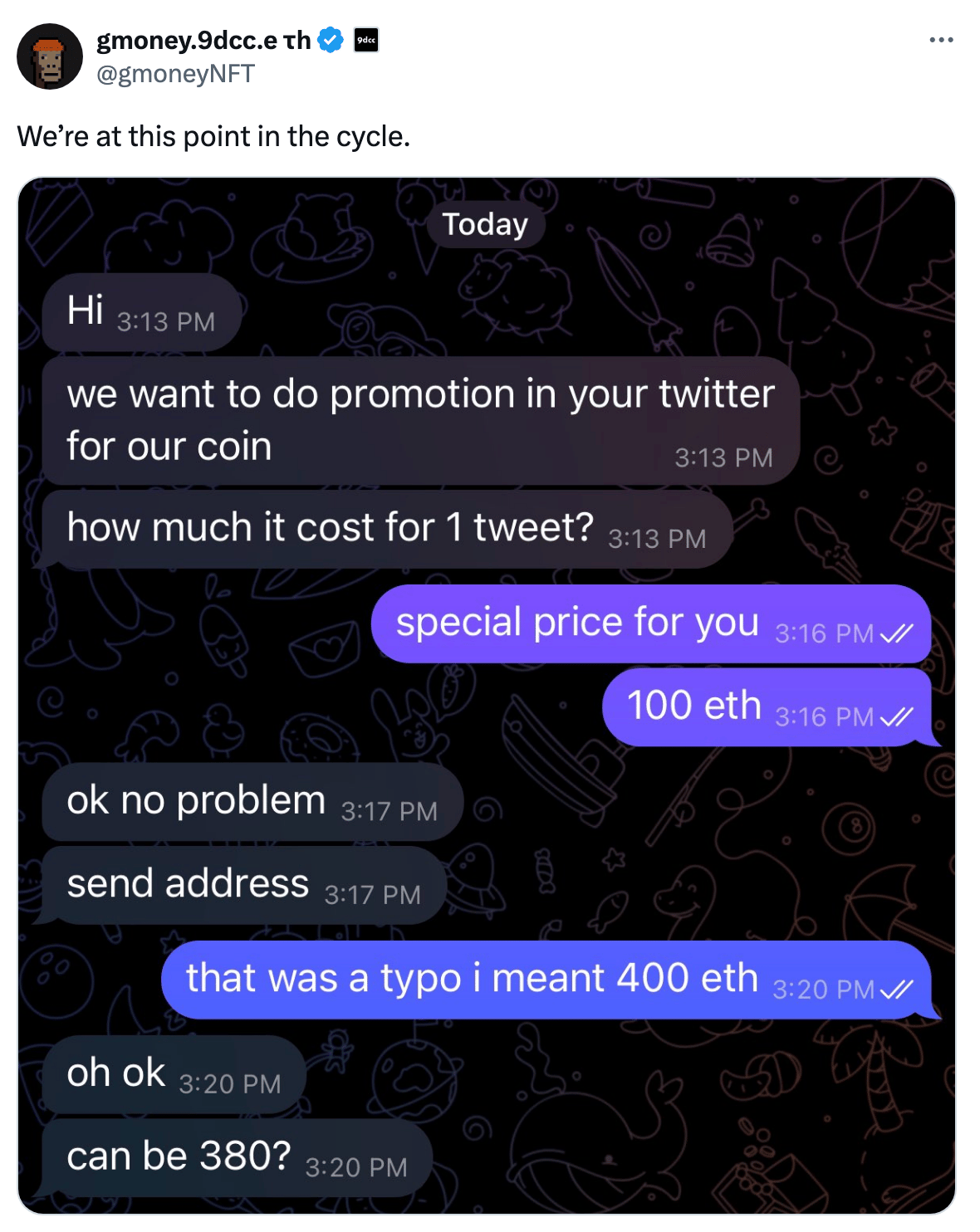Tap the 9dcc affiliation badge
The height and width of the screenshot is (1232, 980).
tap(366, 40)
